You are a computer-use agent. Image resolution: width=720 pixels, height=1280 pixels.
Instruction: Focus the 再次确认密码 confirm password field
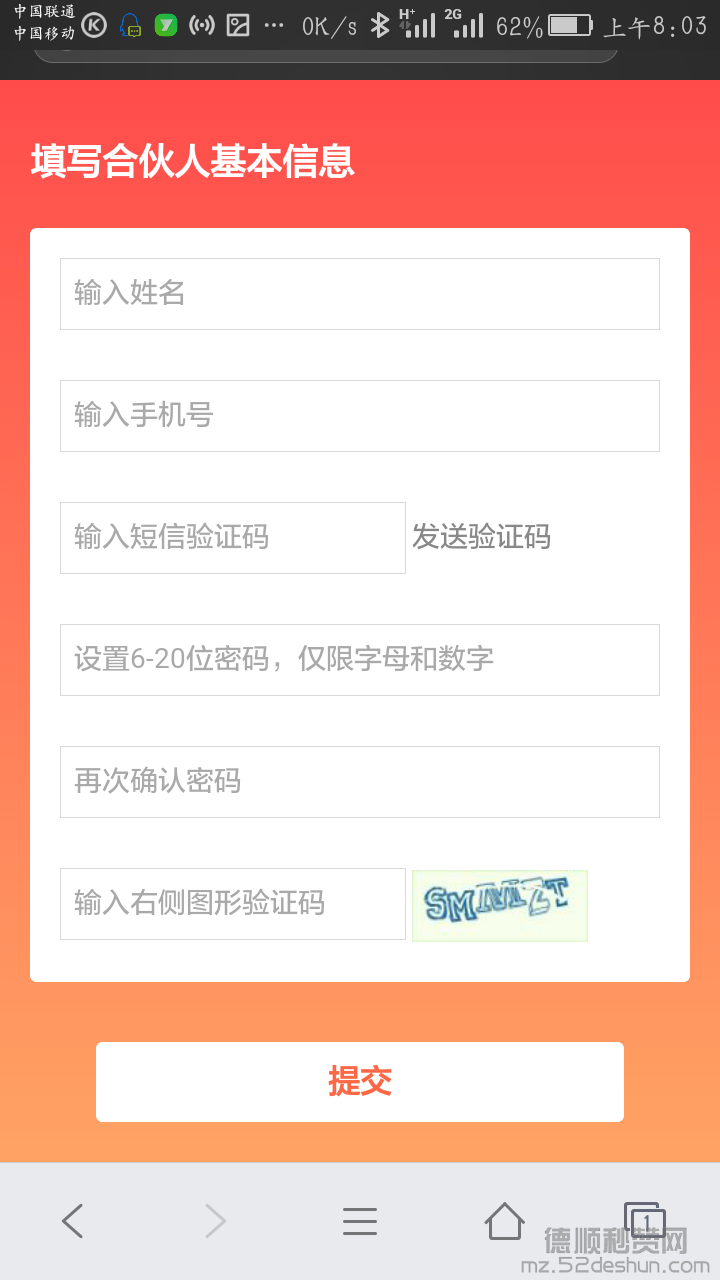pyautogui.click(x=360, y=782)
